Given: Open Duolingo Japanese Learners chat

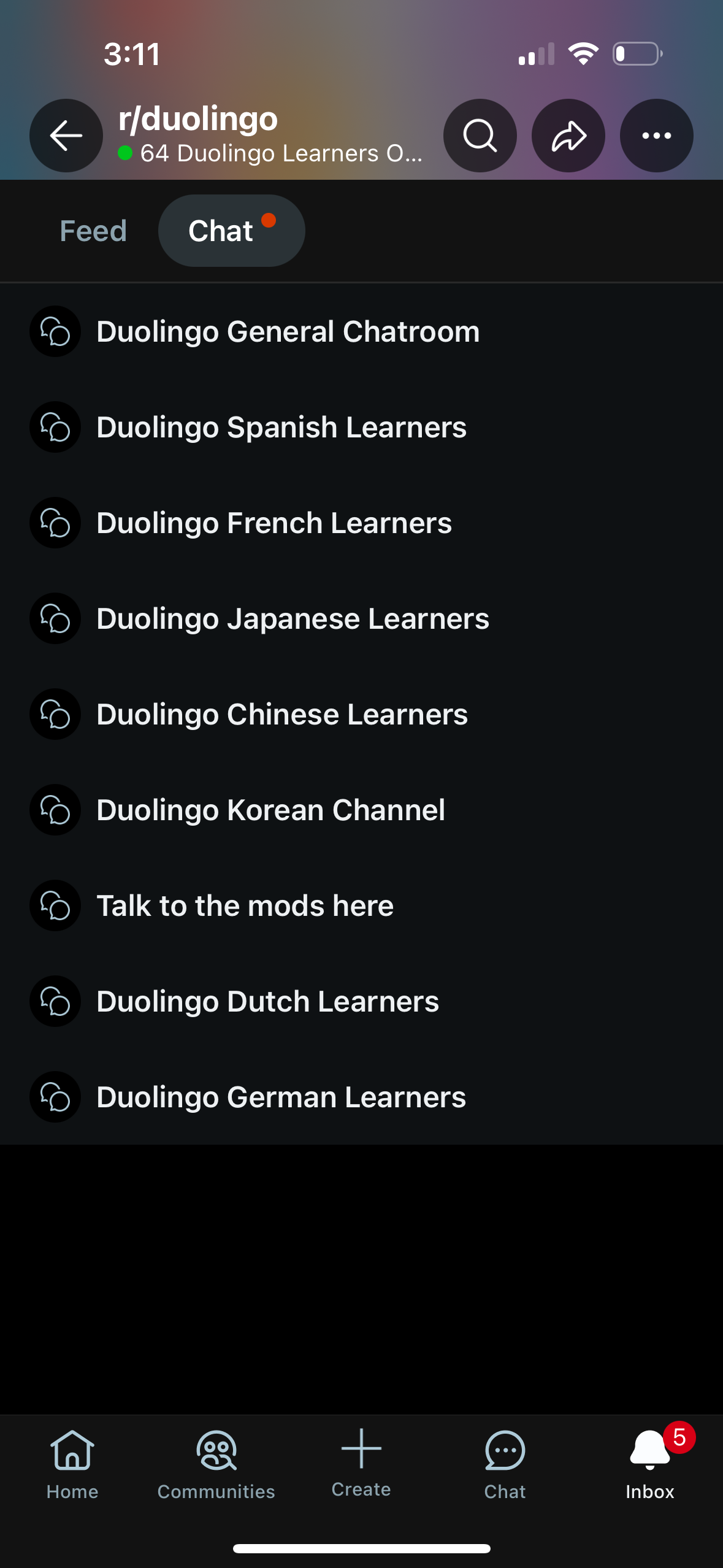Looking at the screenshot, I should click(293, 619).
